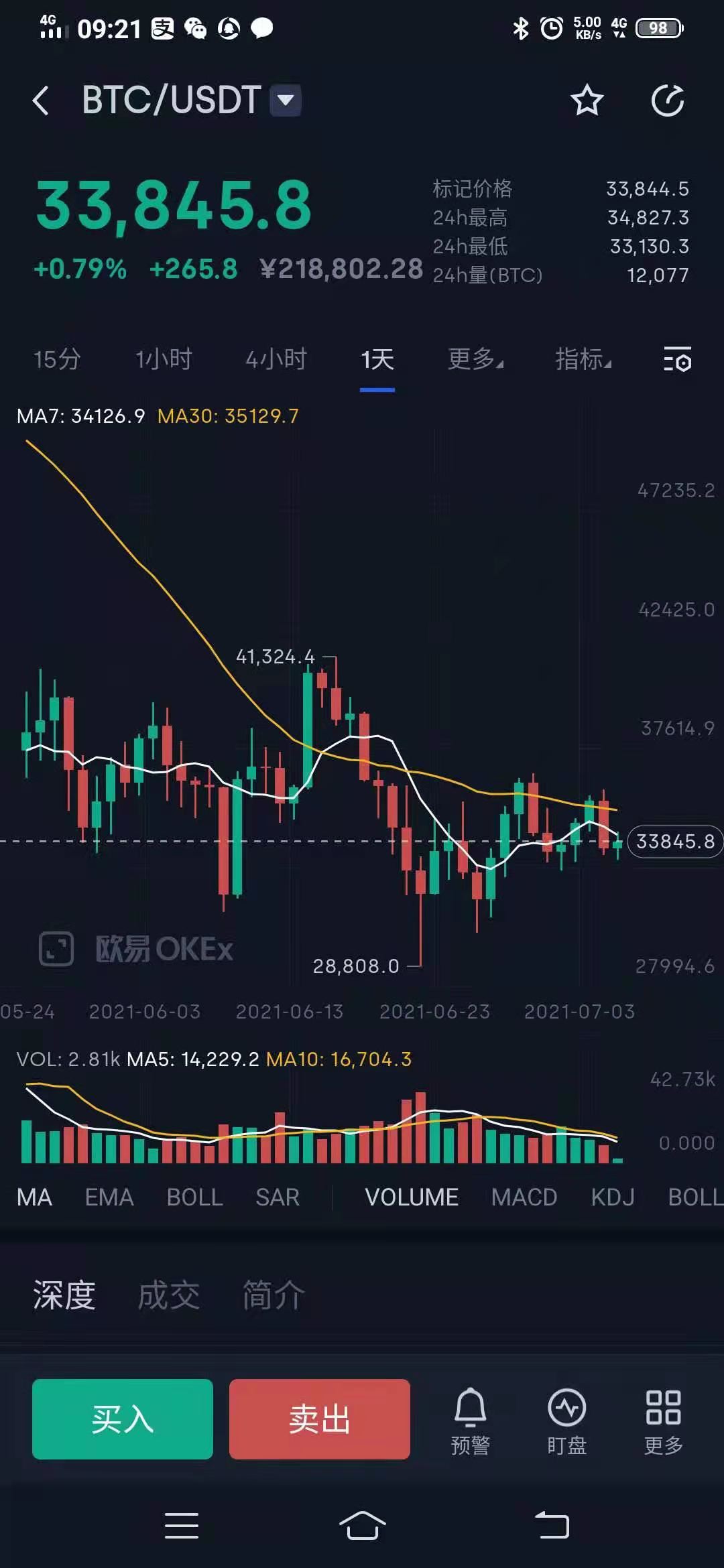724x1568 pixels.
Task: Tap 卖出 to sell
Action: (x=320, y=1419)
